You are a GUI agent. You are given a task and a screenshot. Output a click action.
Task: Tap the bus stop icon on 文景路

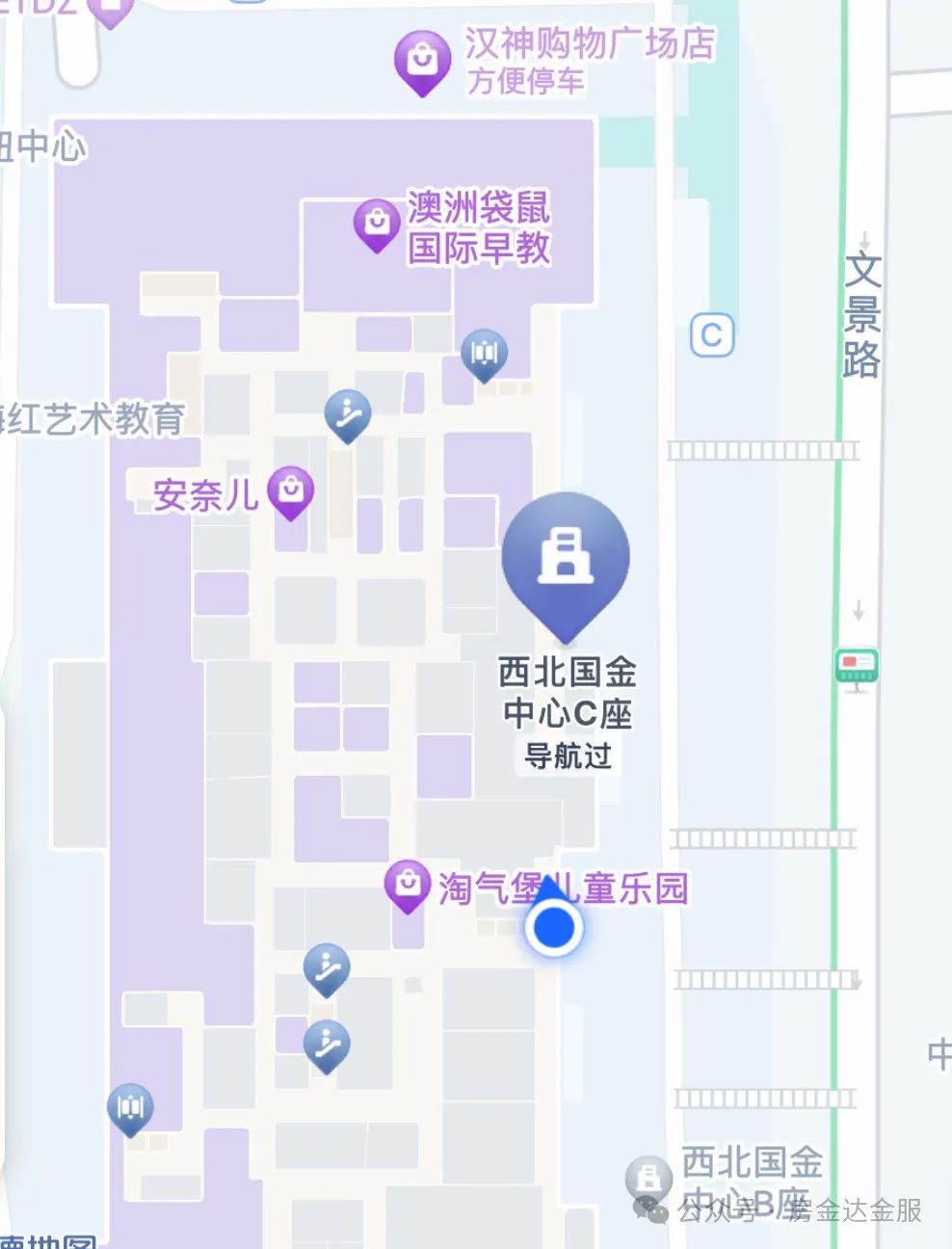tap(856, 666)
